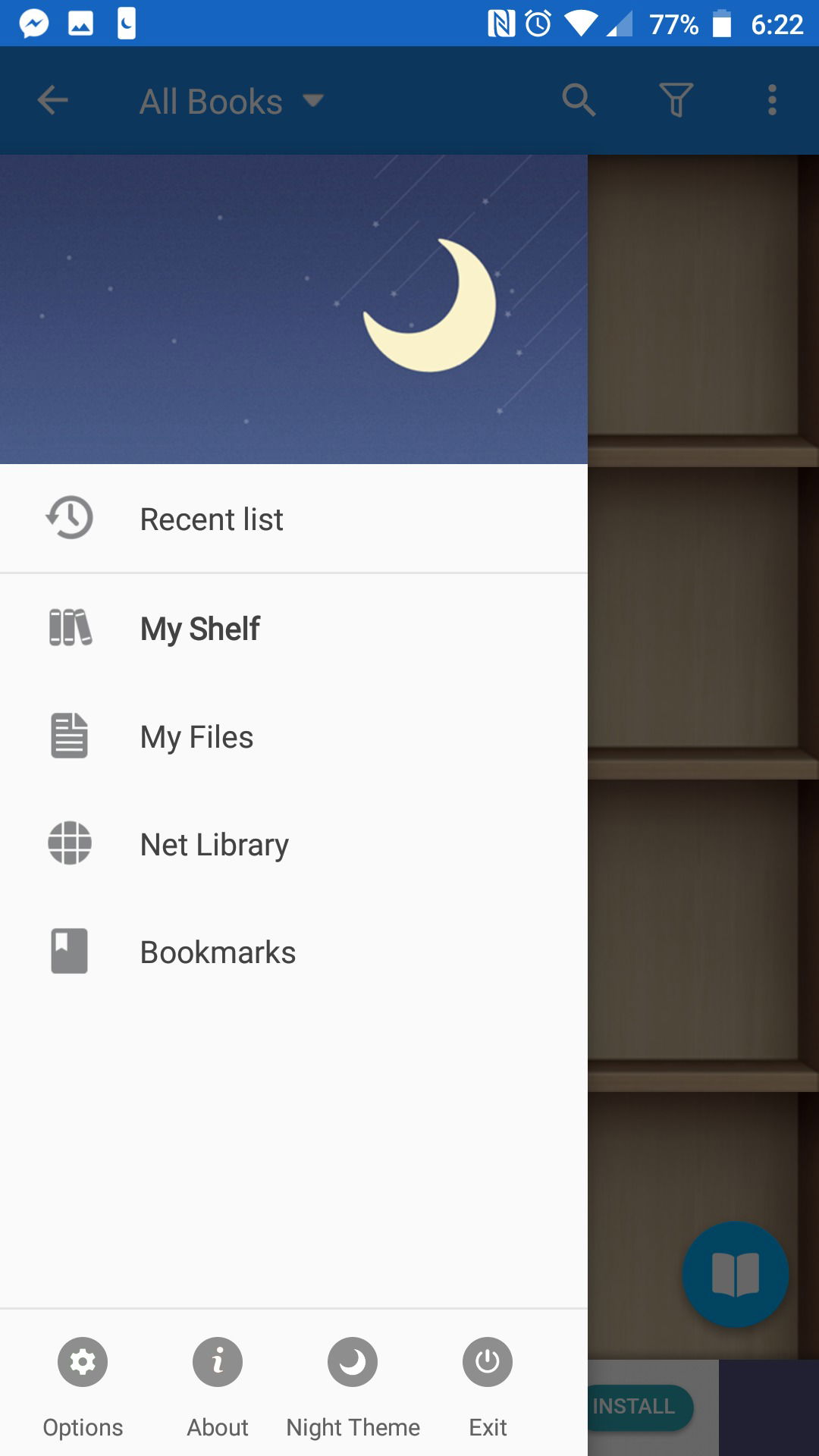Open the filter funnel icon
Image resolution: width=819 pixels, height=1456 pixels.
(x=676, y=100)
